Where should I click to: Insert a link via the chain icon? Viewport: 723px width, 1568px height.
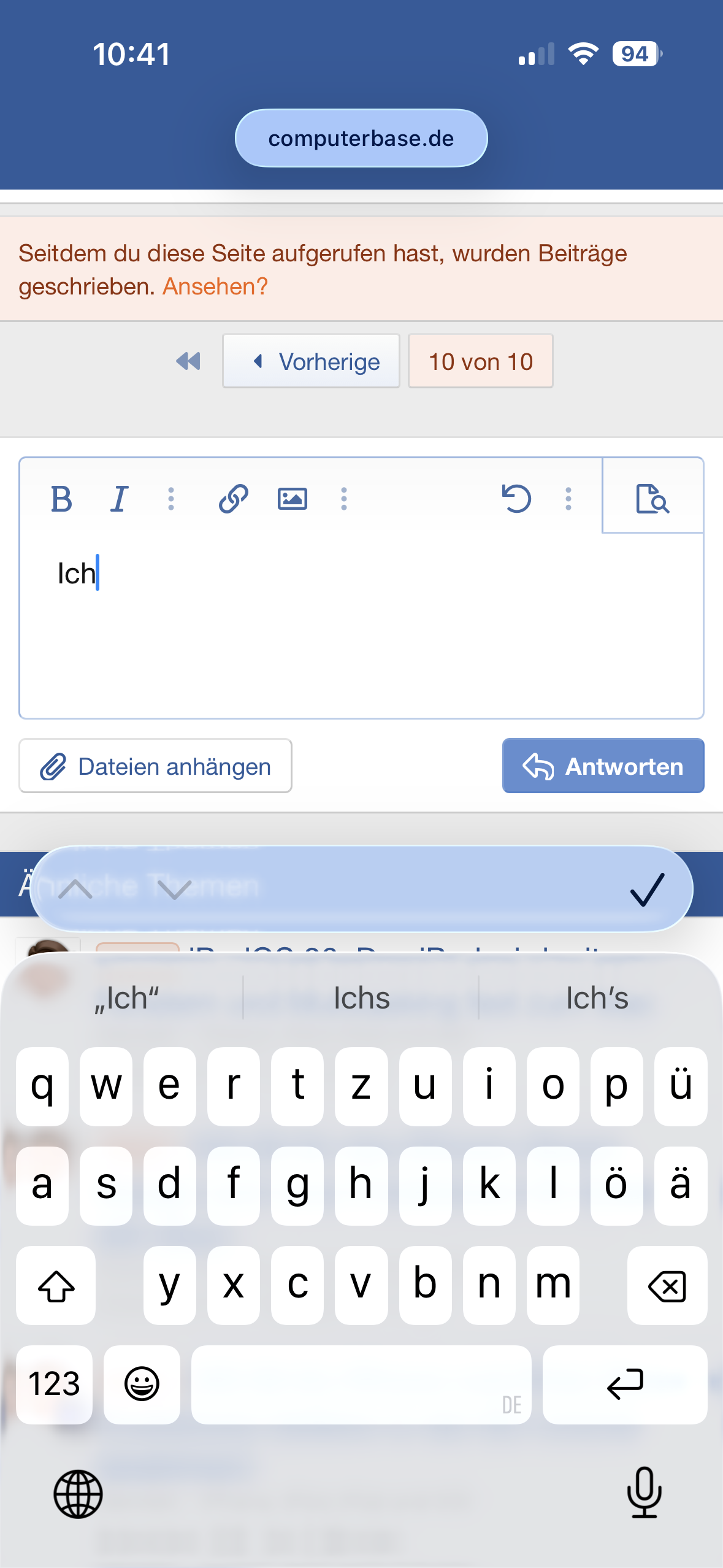point(234,499)
